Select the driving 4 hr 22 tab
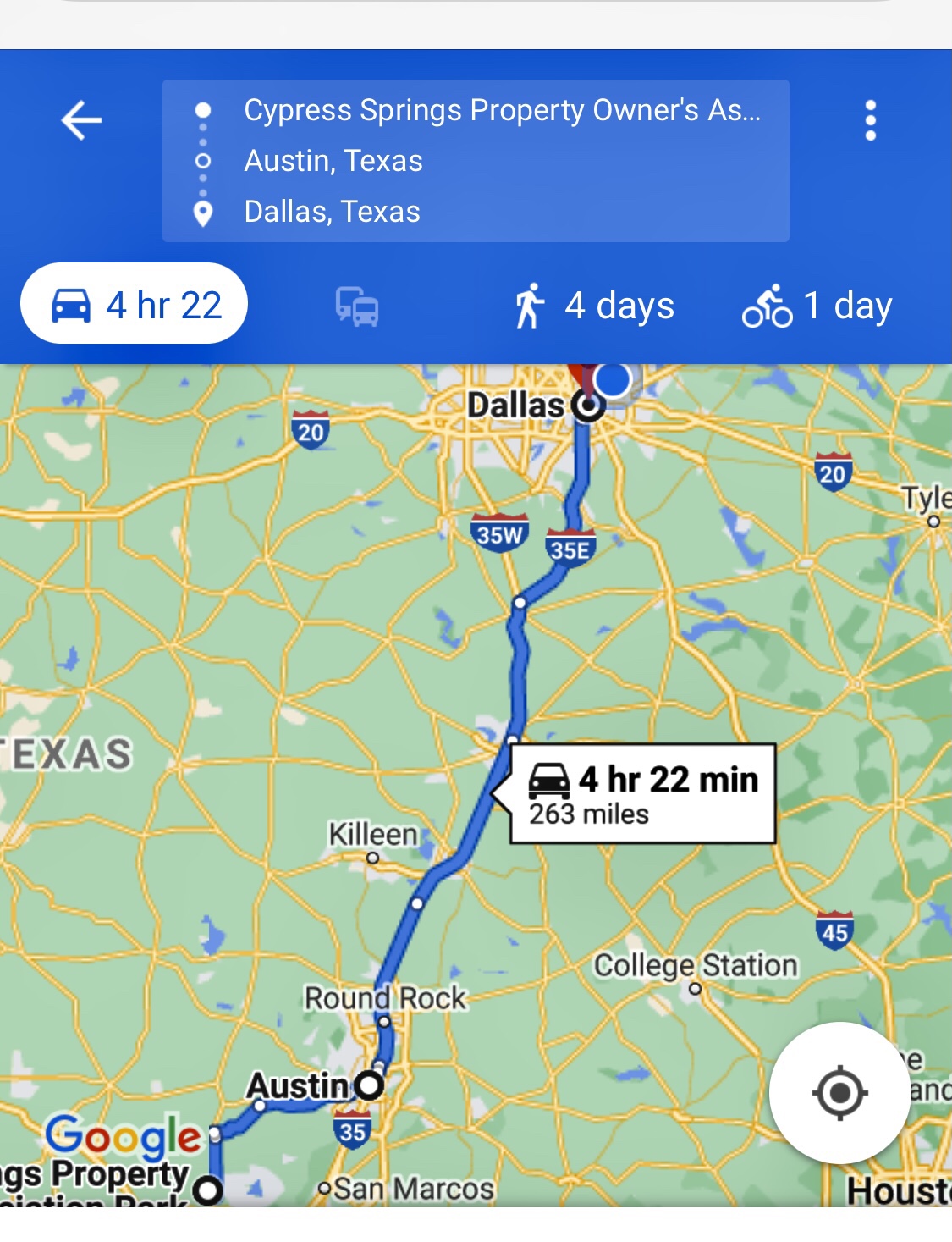 pos(135,304)
